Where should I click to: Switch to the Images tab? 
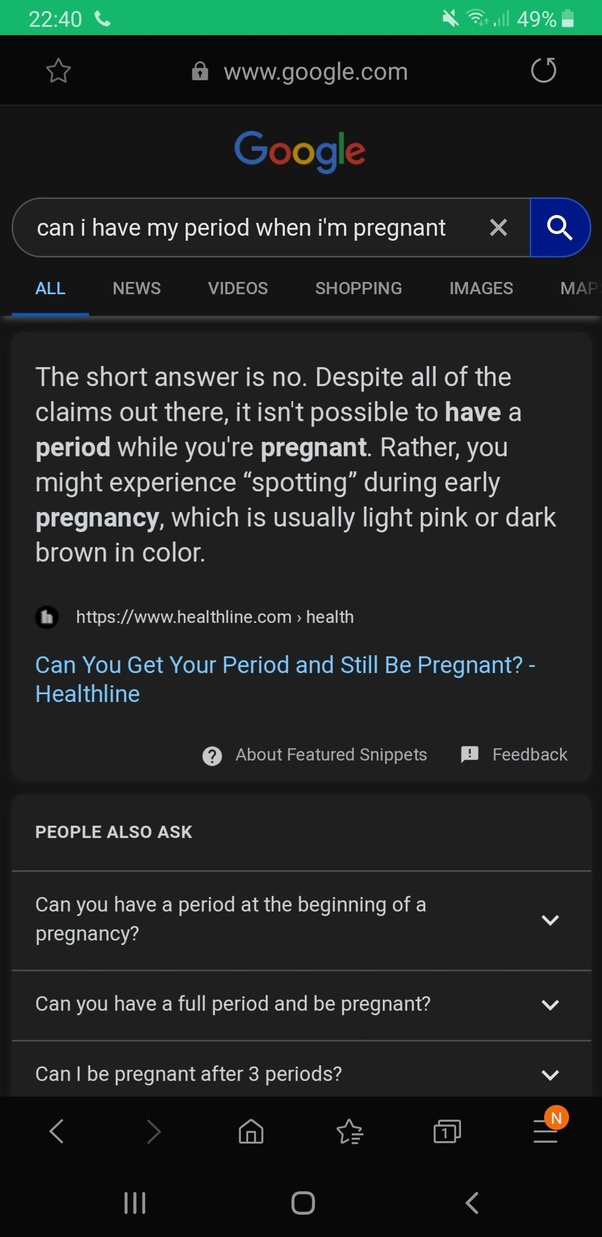click(x=481, y=288)
